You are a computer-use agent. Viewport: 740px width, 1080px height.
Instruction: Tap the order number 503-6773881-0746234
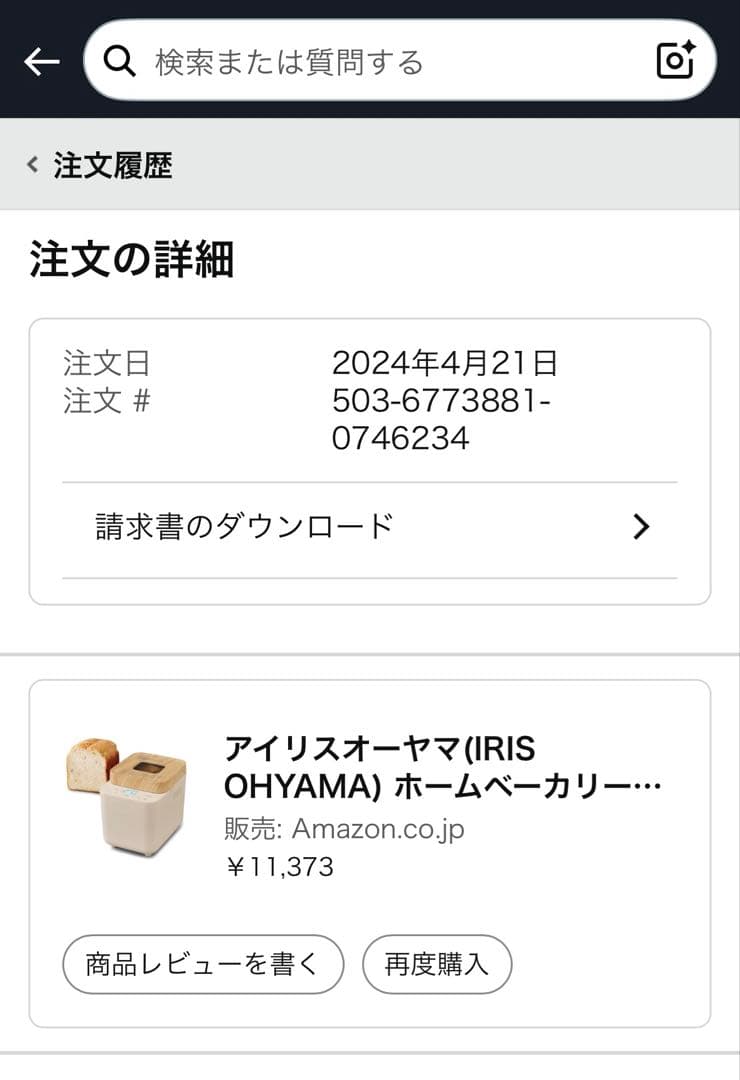447,418
